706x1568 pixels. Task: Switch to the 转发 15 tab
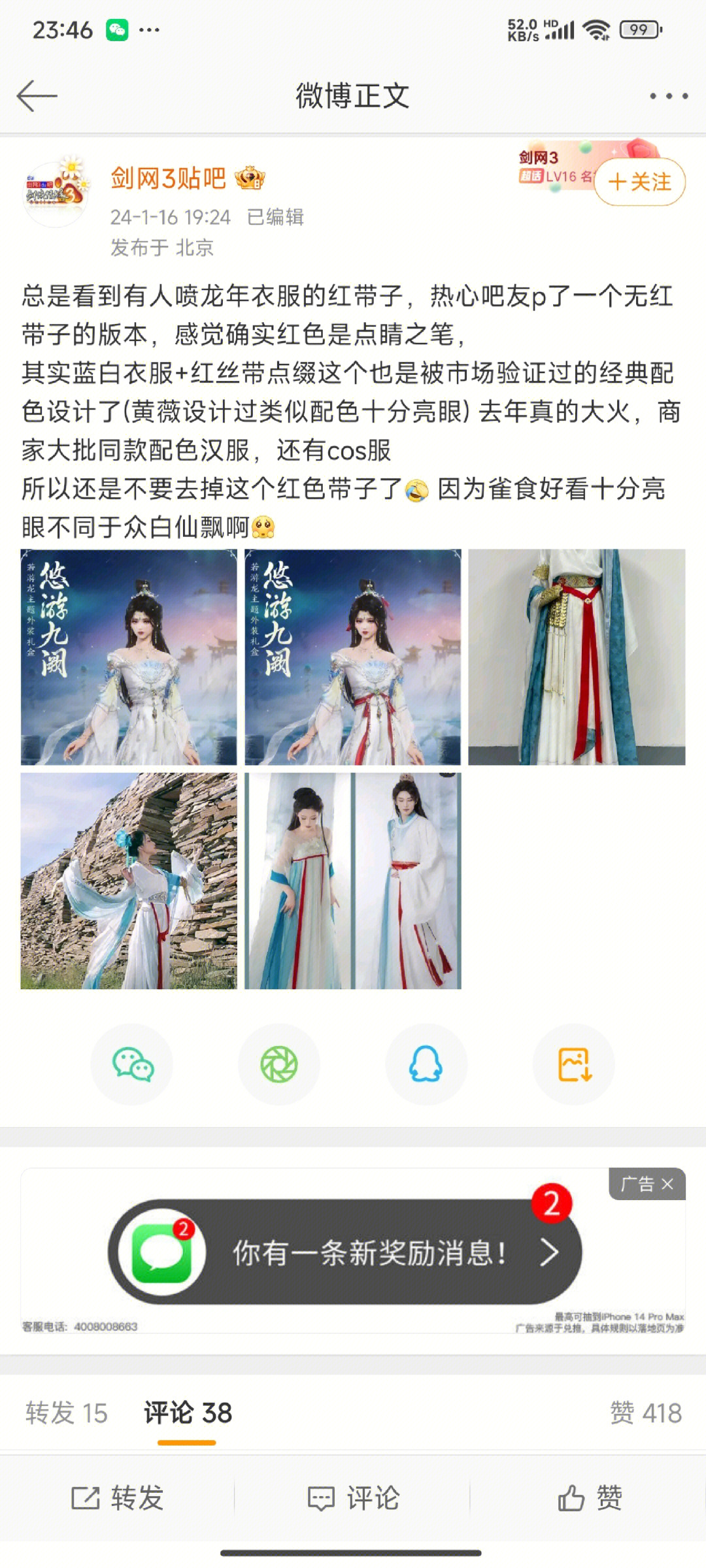tap(66, 1413)
